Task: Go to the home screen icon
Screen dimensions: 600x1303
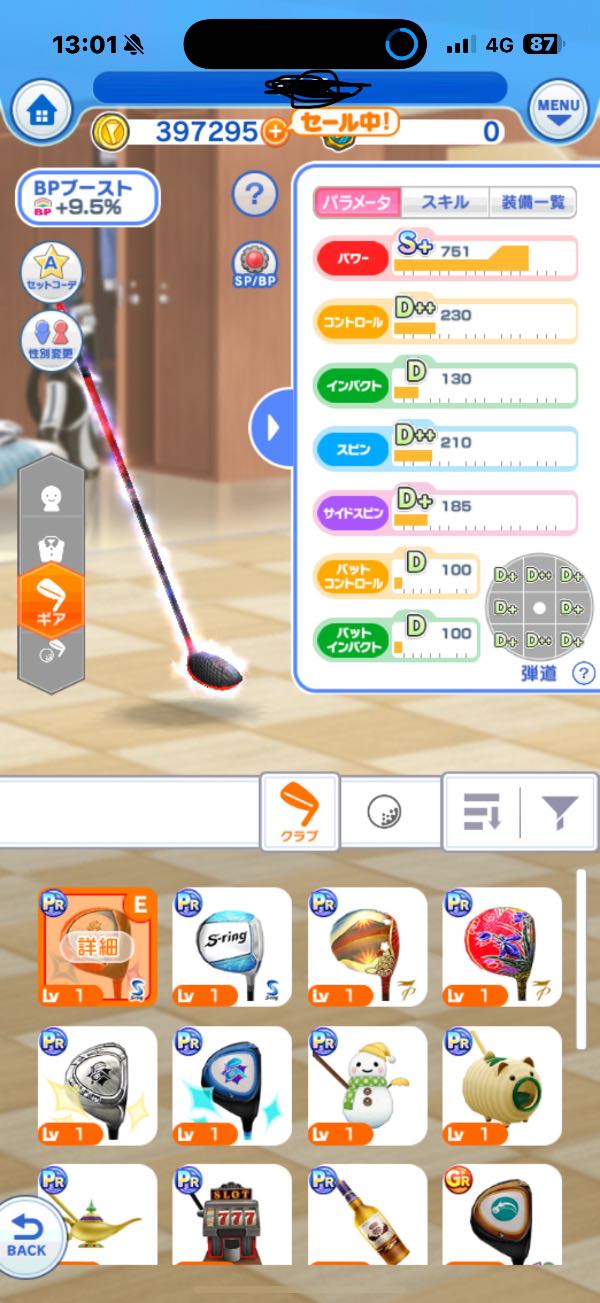Action: coord(41,111)
